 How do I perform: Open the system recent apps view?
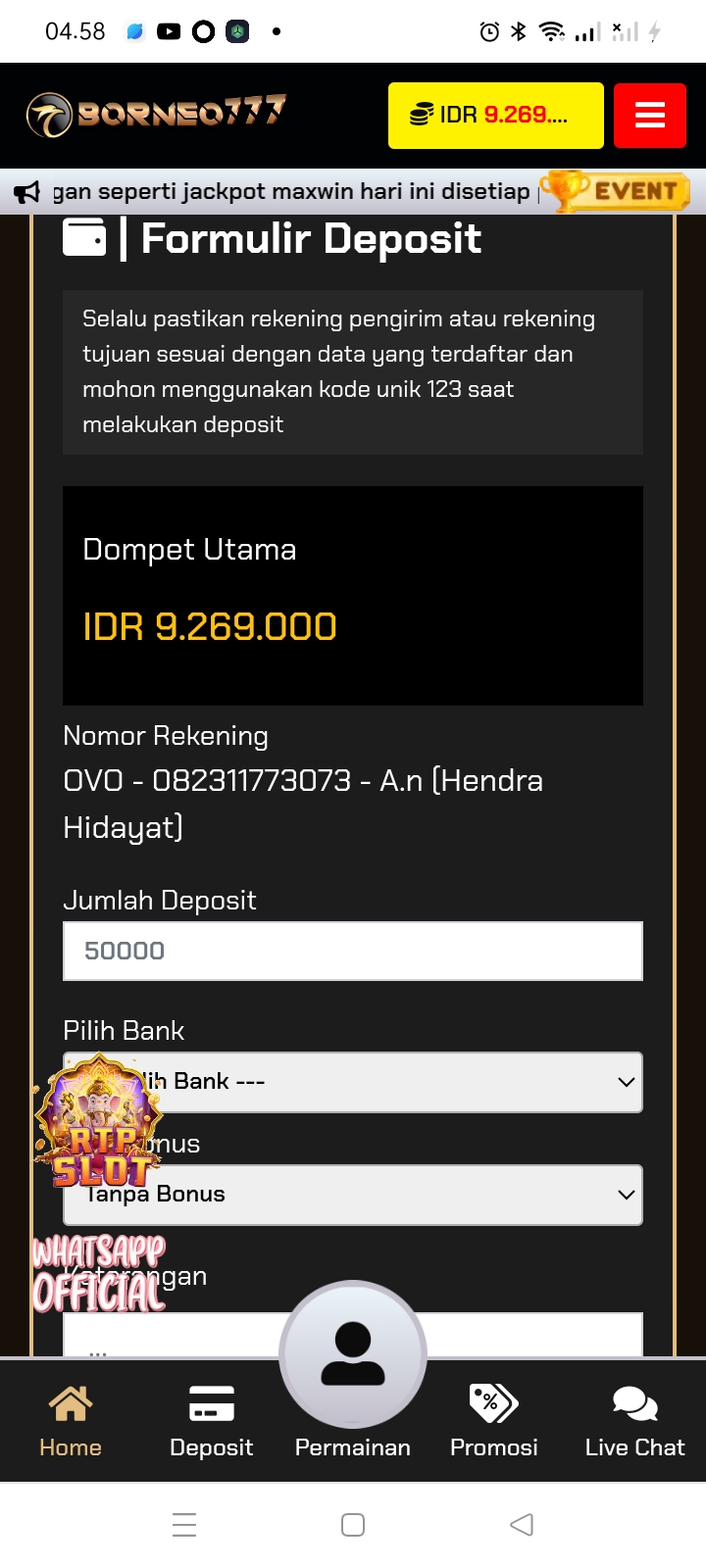tap(184, 1525)
